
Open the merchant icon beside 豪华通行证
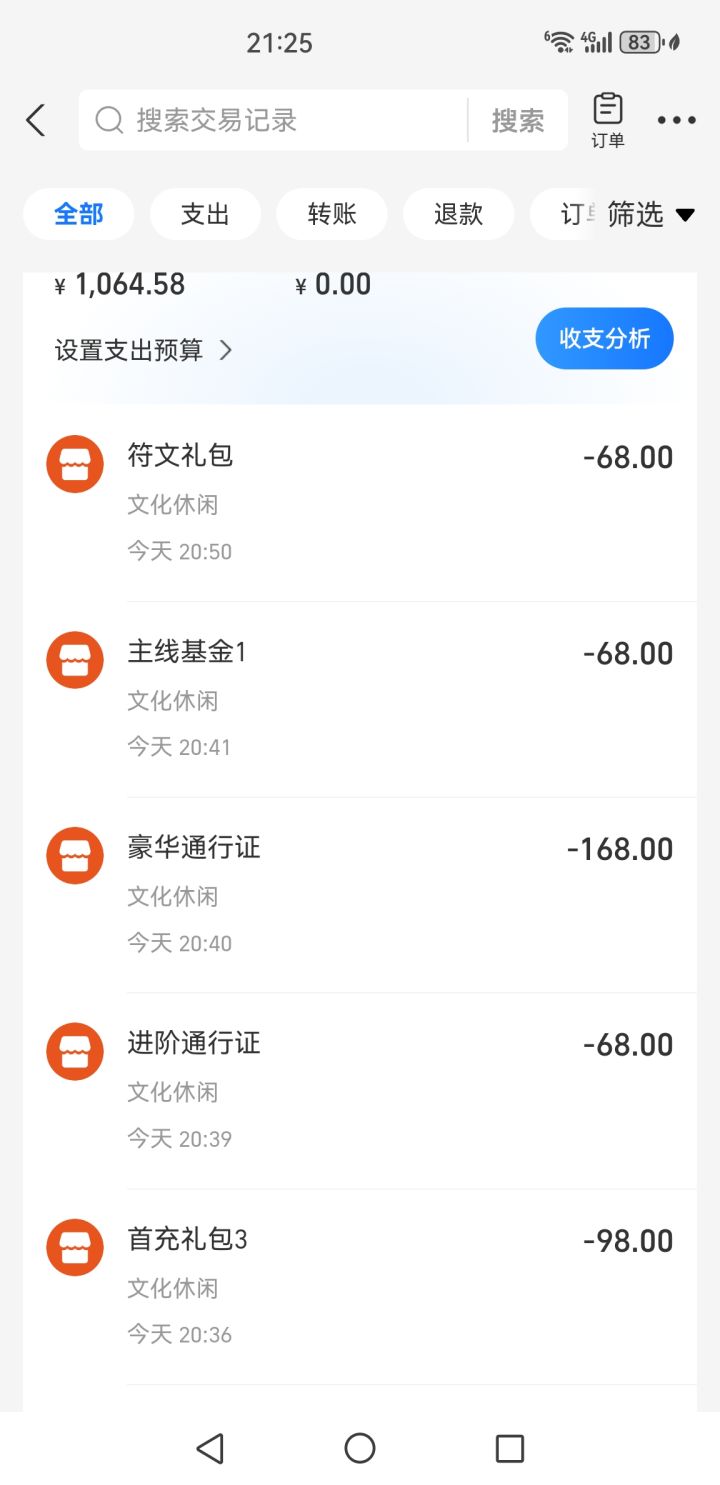(74, 855)
